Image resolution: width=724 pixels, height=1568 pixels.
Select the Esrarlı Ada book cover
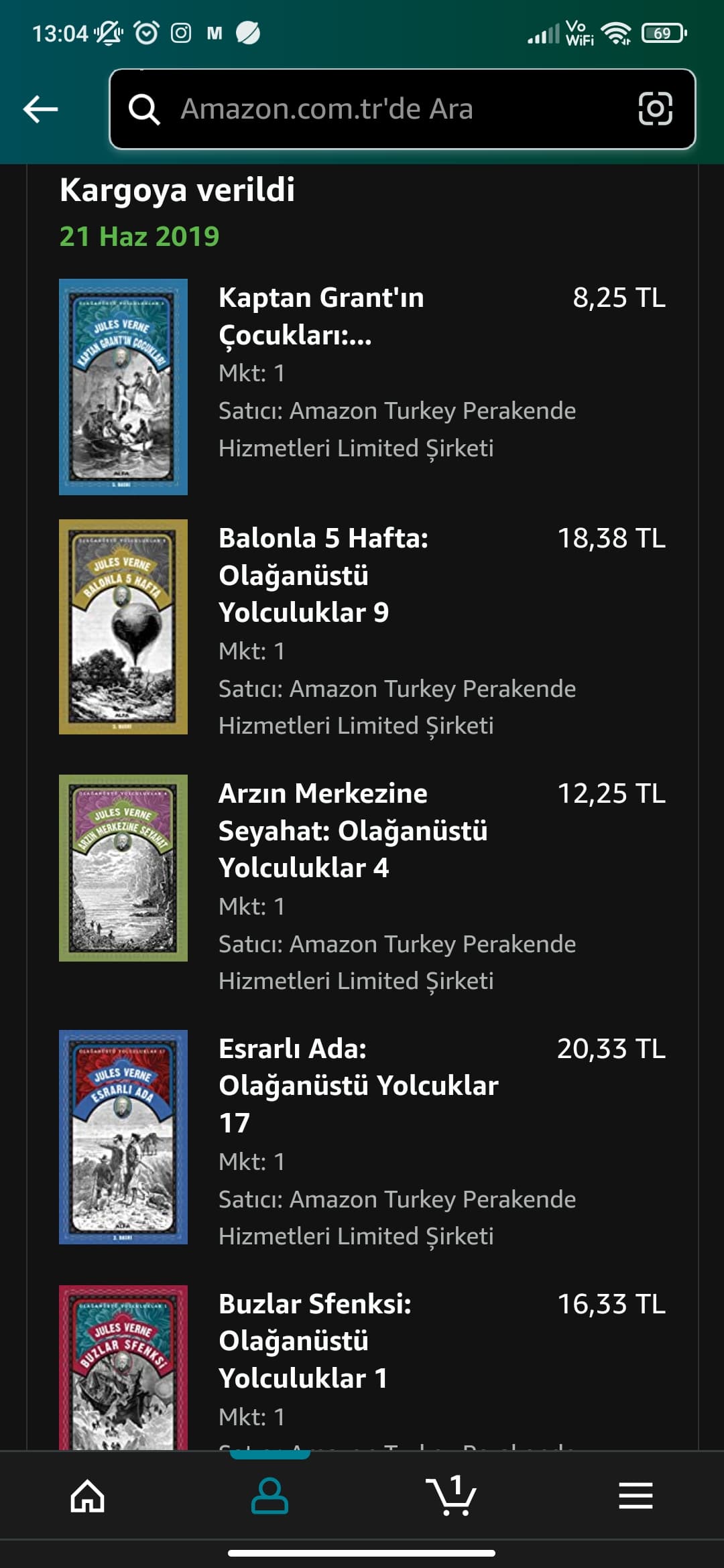pos(123,1137)
